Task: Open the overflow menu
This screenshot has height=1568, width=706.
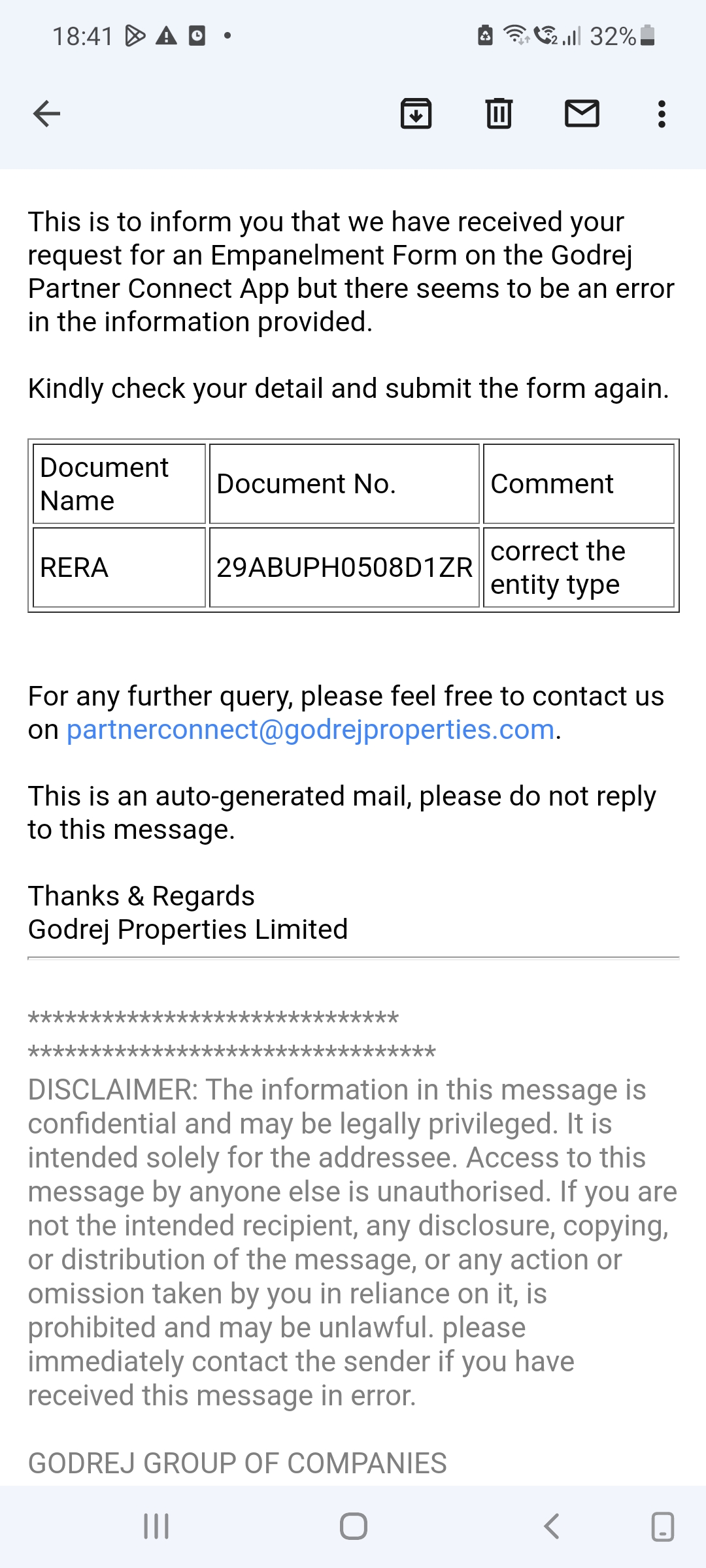Action: click(x=662, y=114)
